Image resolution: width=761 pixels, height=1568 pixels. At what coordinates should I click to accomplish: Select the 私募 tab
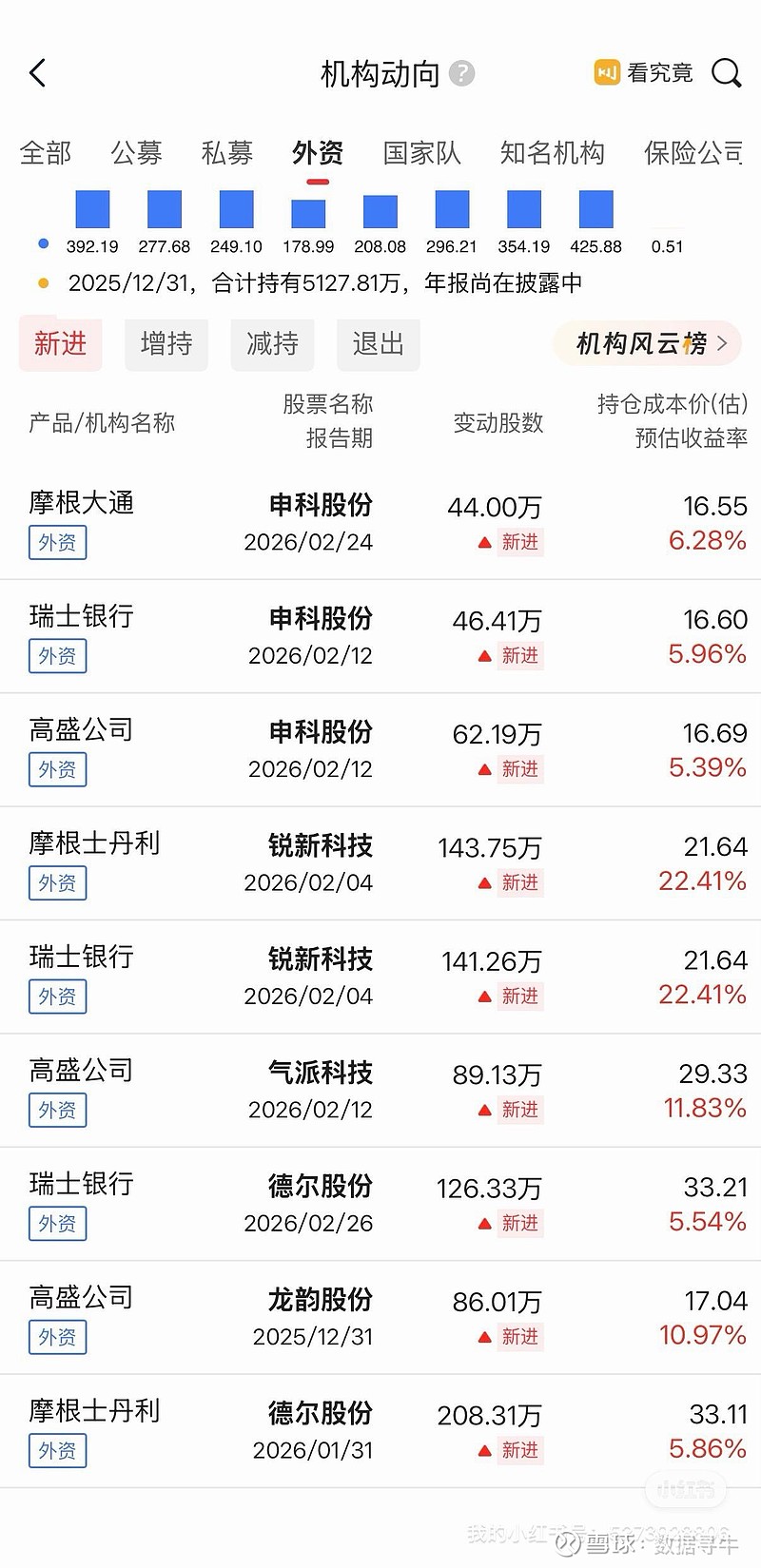click(x=227, y=153)
